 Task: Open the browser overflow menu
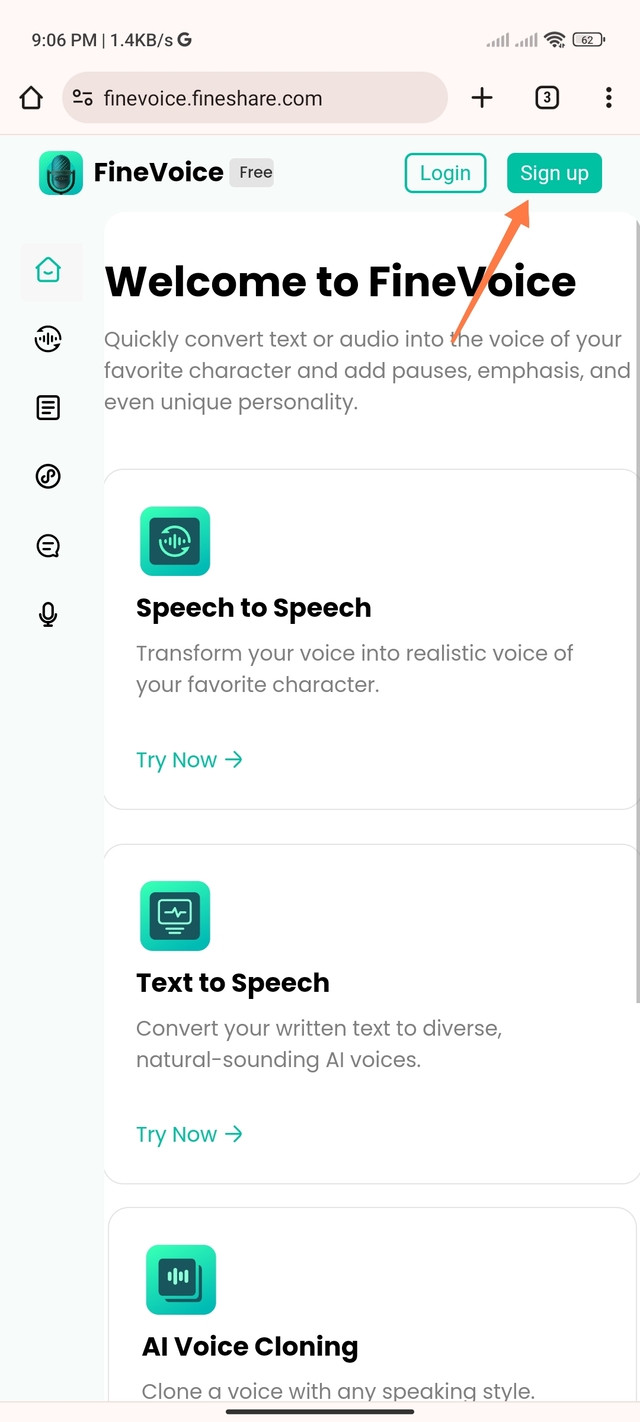(608, 98)
